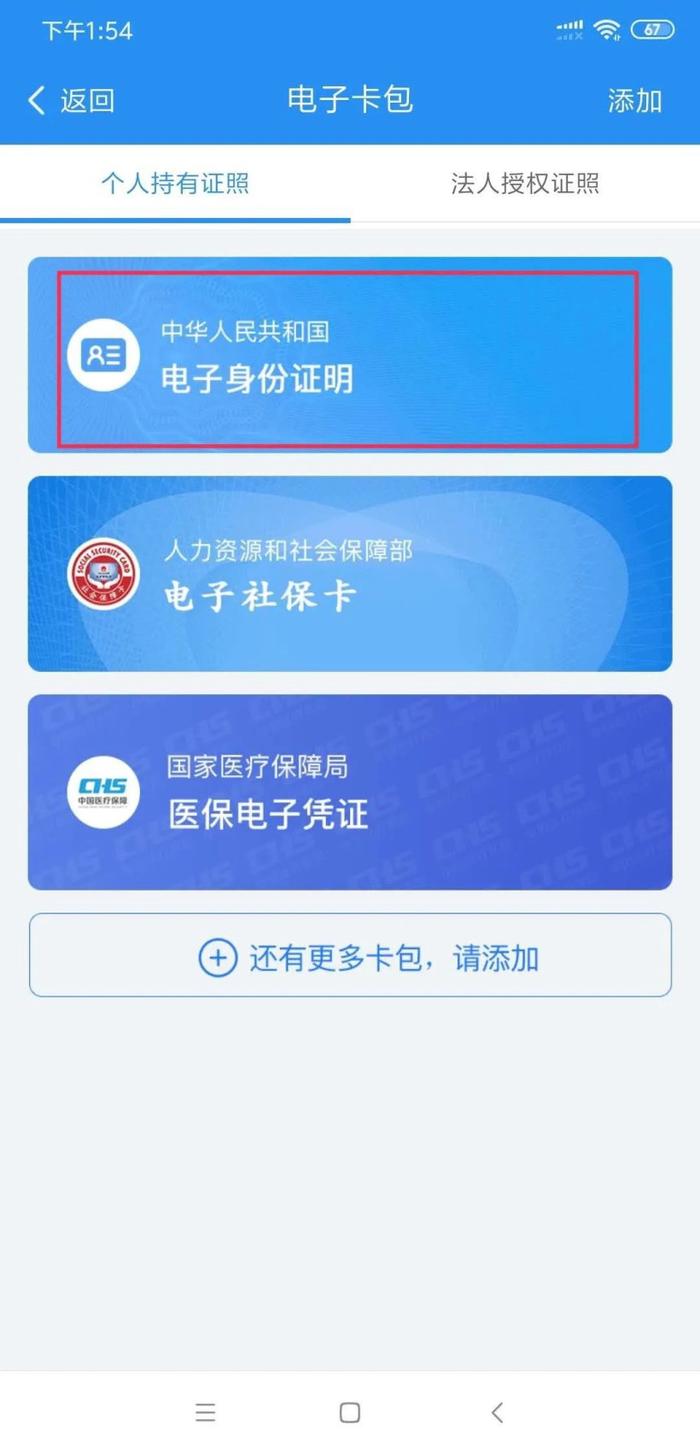Go back via 返回 arrow

pos(70,100)
